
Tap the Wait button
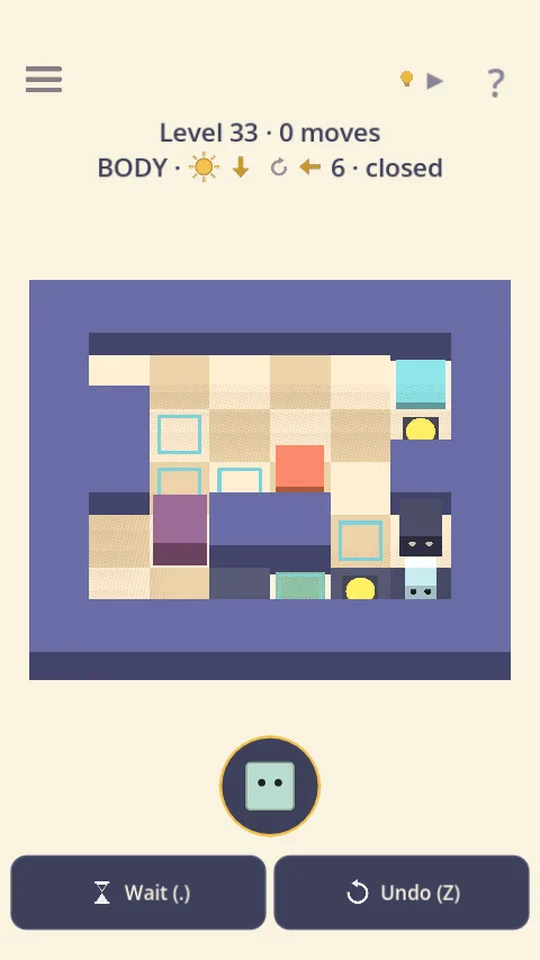pos(138,892)
